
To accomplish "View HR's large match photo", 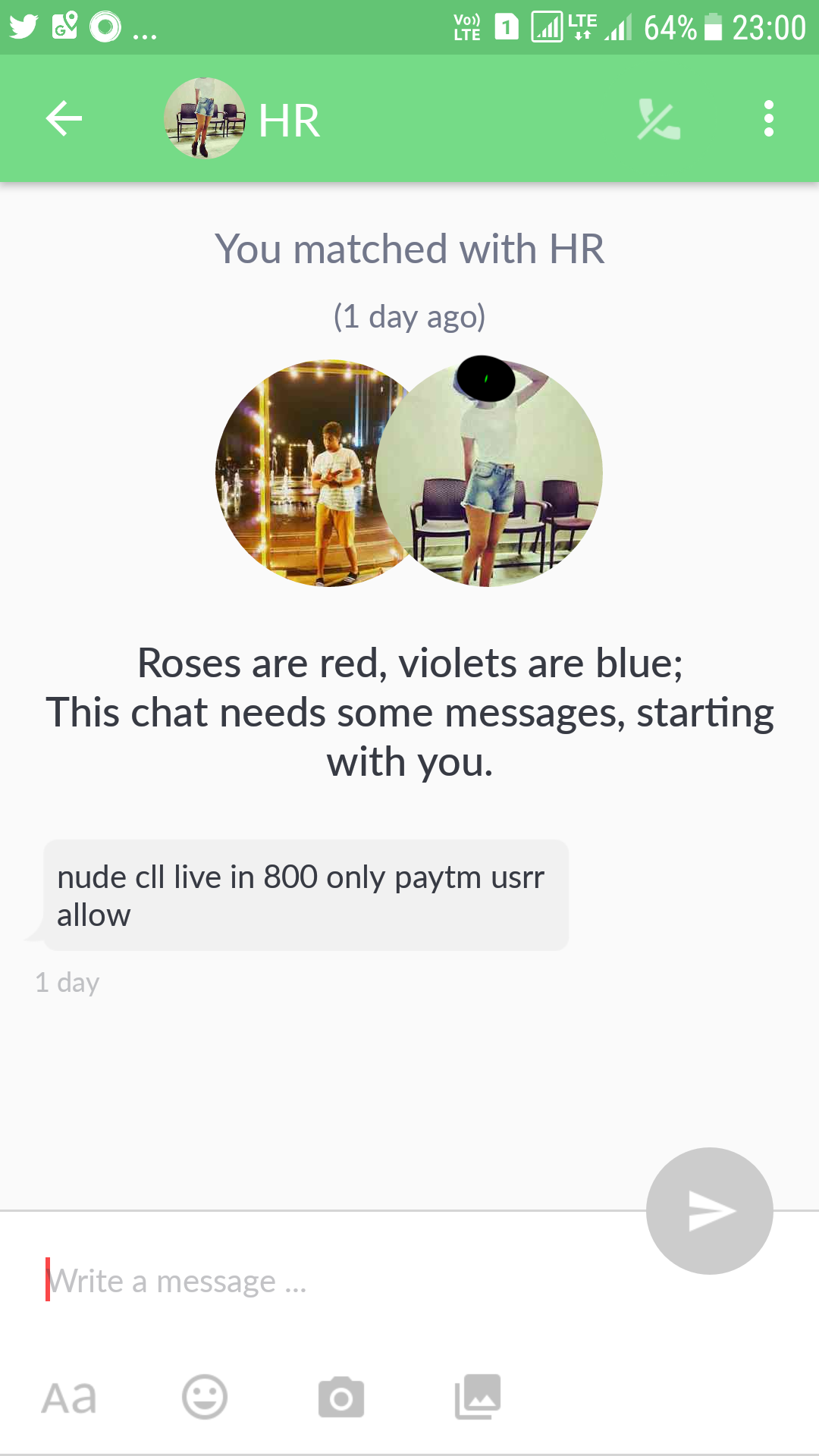I will point(489,473).
